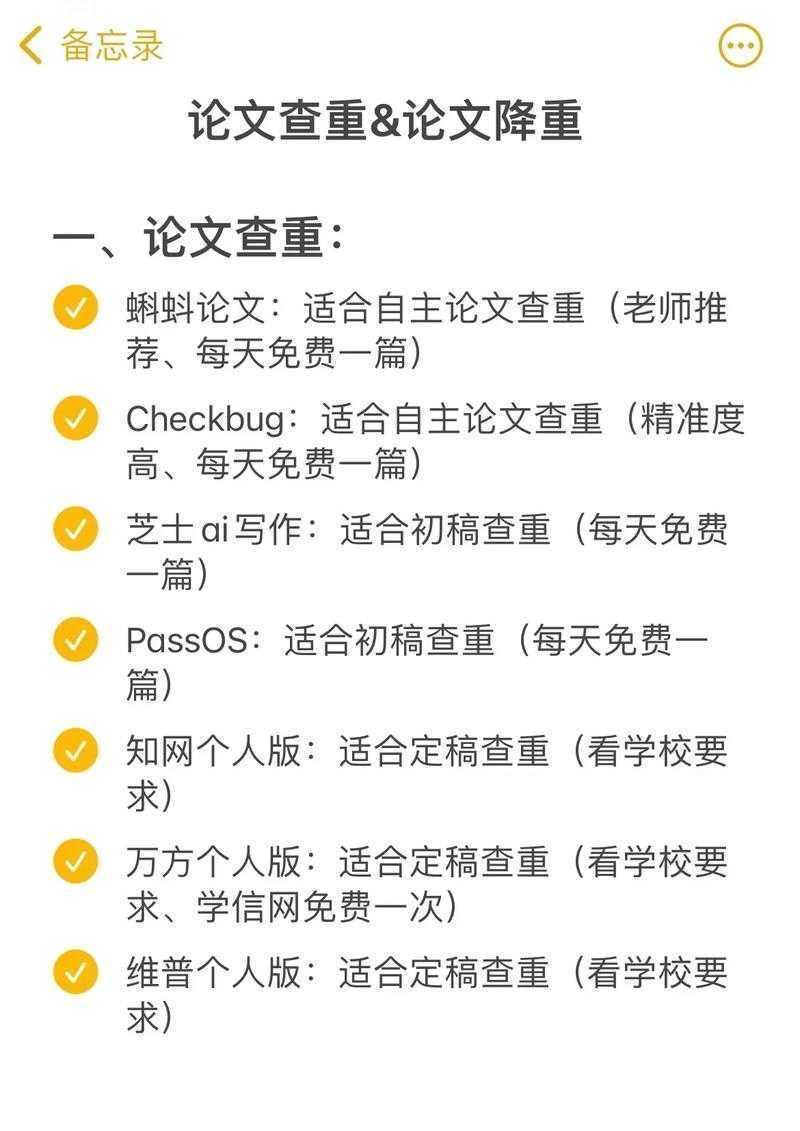Uncheck the 知网个人版 checklist item
800x1131 pixels.
click(x=75, y=750)
